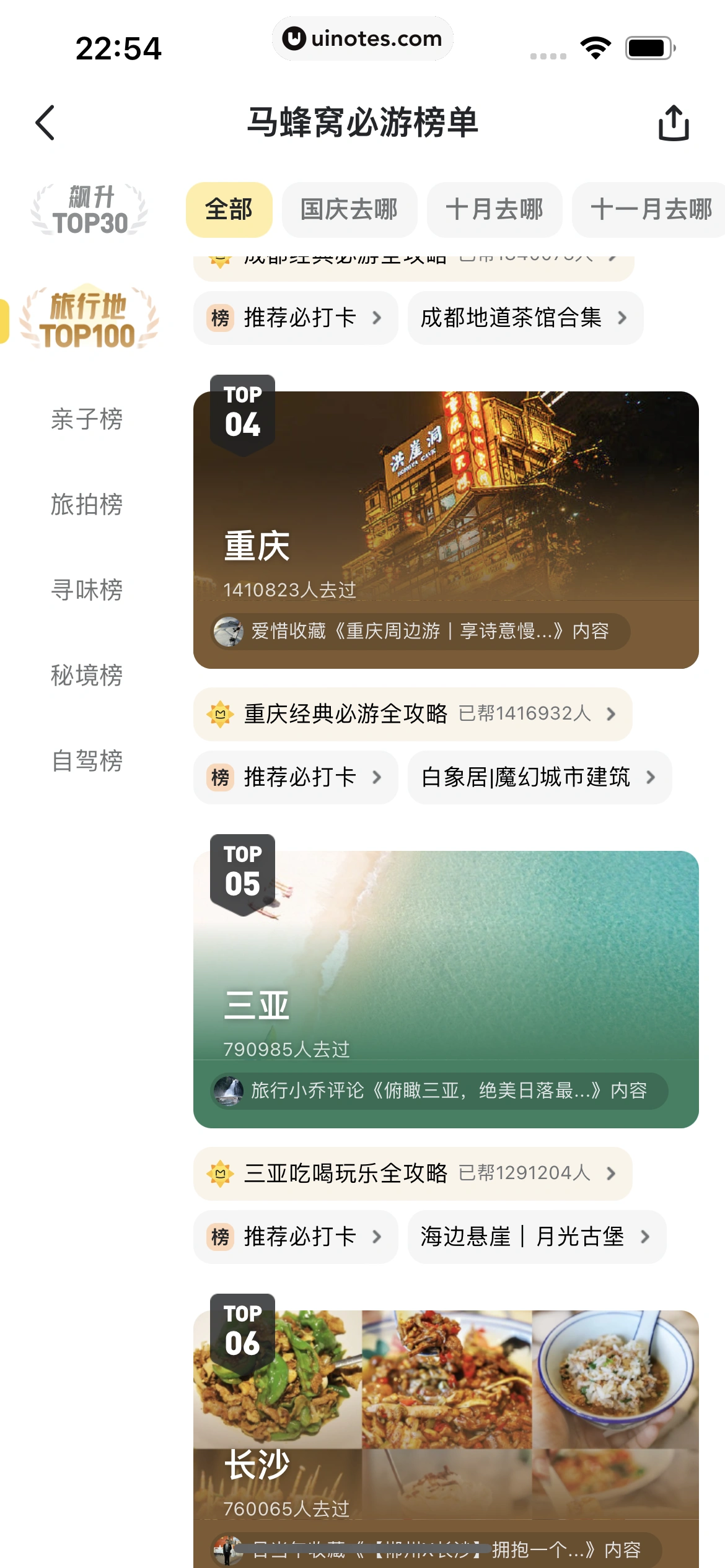This screenshot has height=1568, width=725.
Task: Open 亲子榜 in the sidebar
Action: pos(87,420)
